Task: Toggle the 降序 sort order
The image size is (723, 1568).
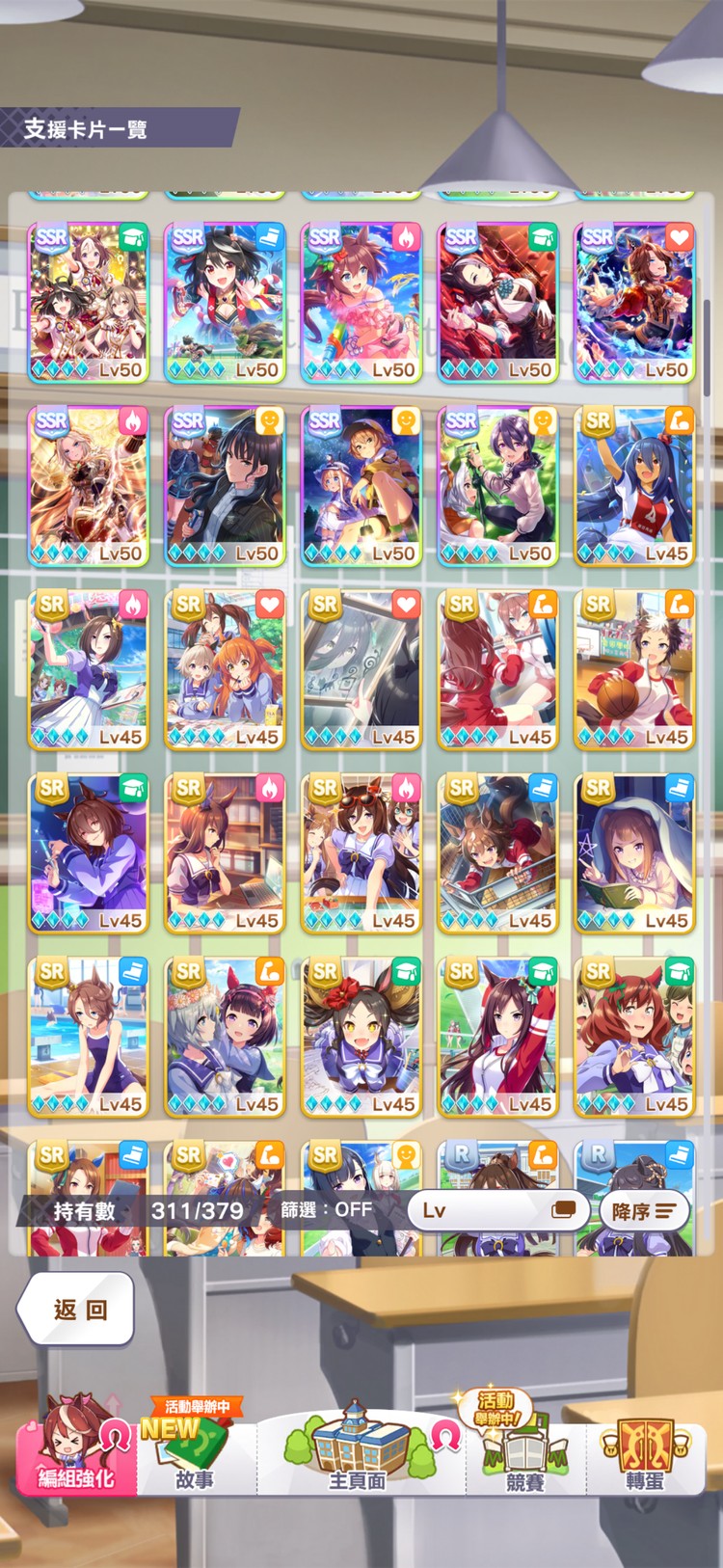Action: point(644,1211)
